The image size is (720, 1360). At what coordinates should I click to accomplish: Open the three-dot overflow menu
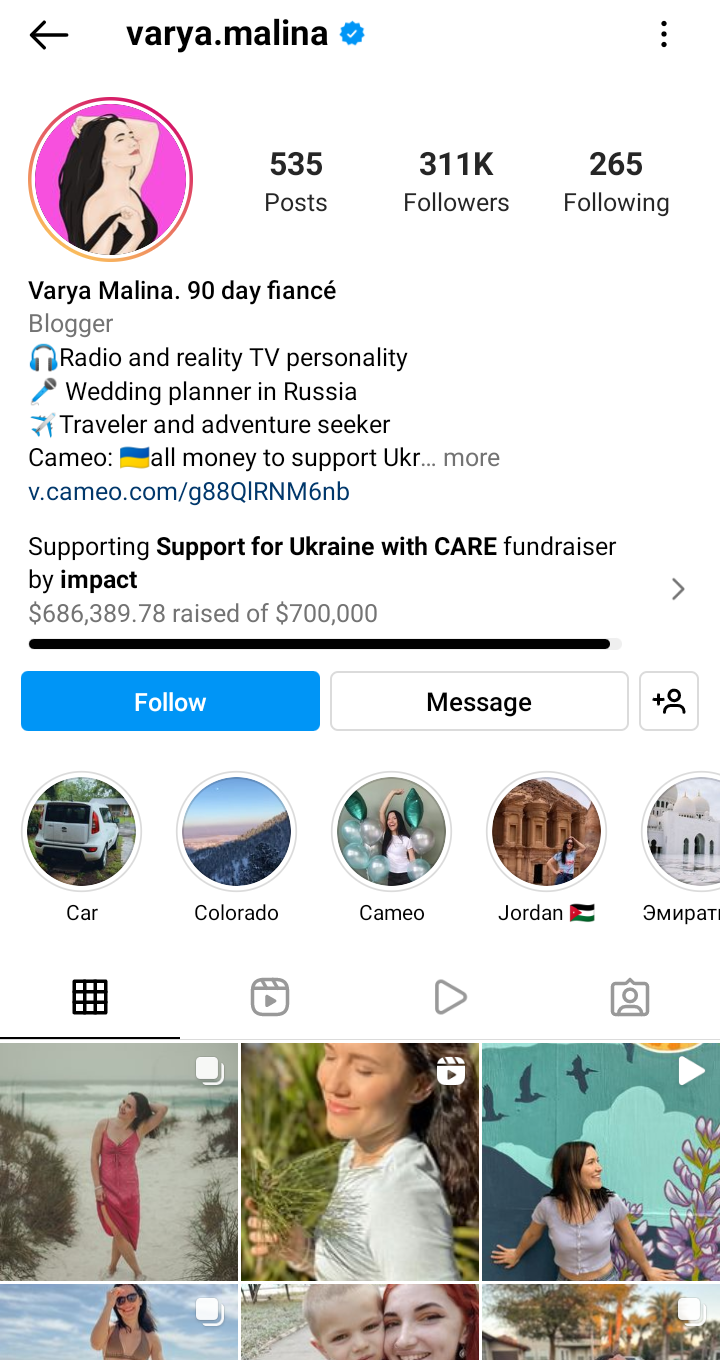(663, 35)
